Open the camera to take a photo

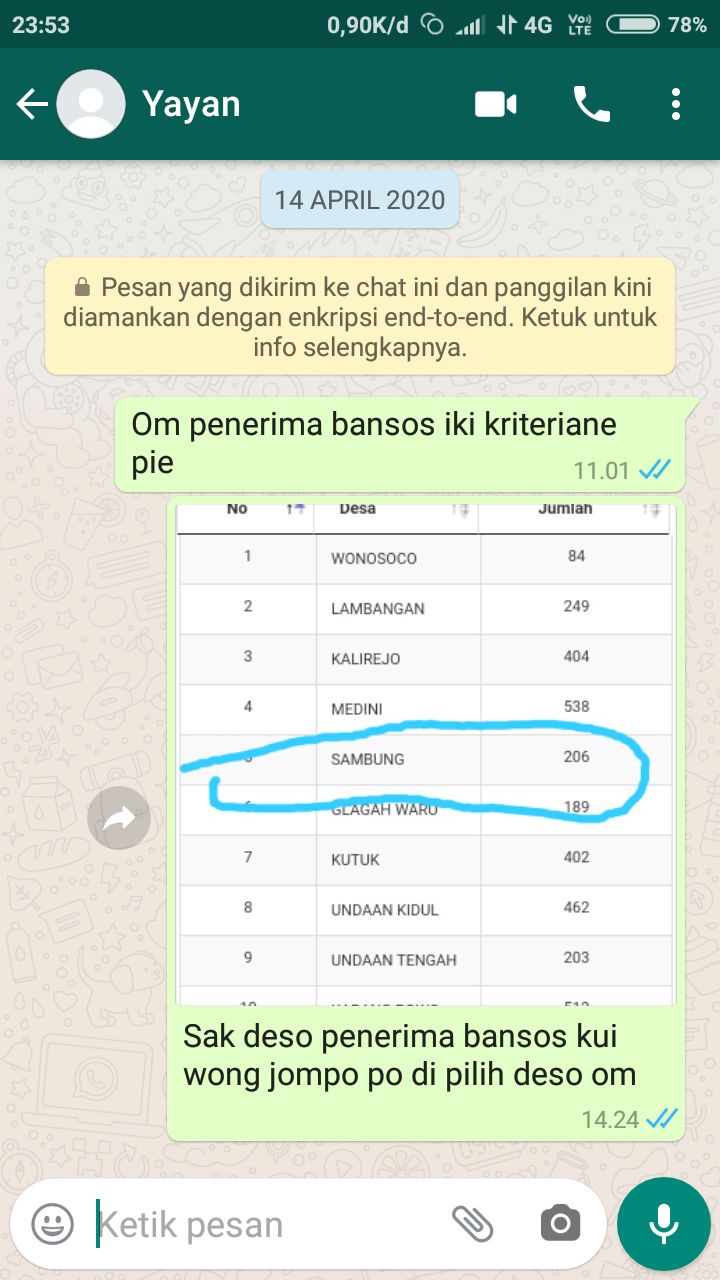pos(560,1223)
